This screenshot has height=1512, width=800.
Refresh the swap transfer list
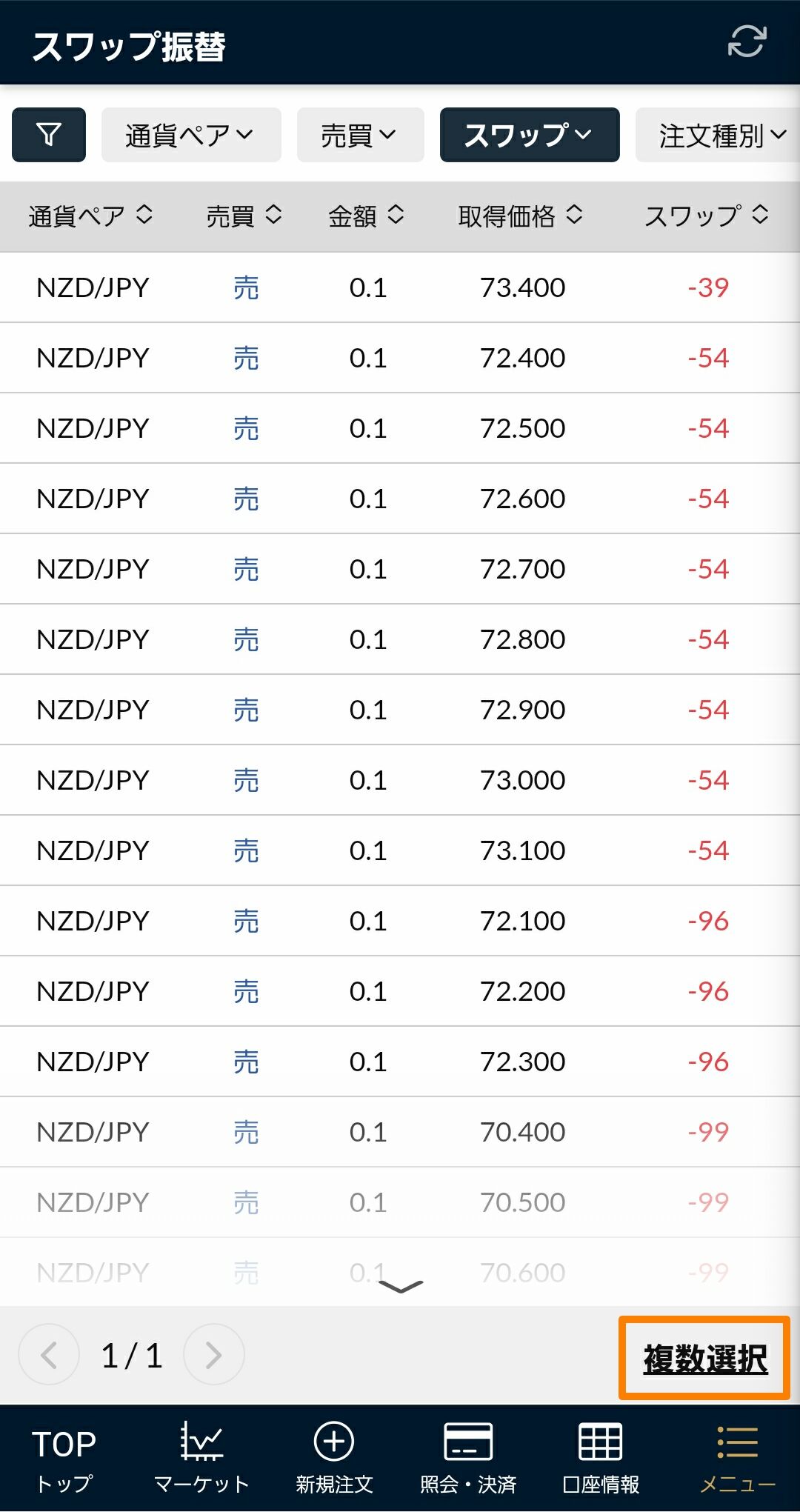tap(746, 41)
